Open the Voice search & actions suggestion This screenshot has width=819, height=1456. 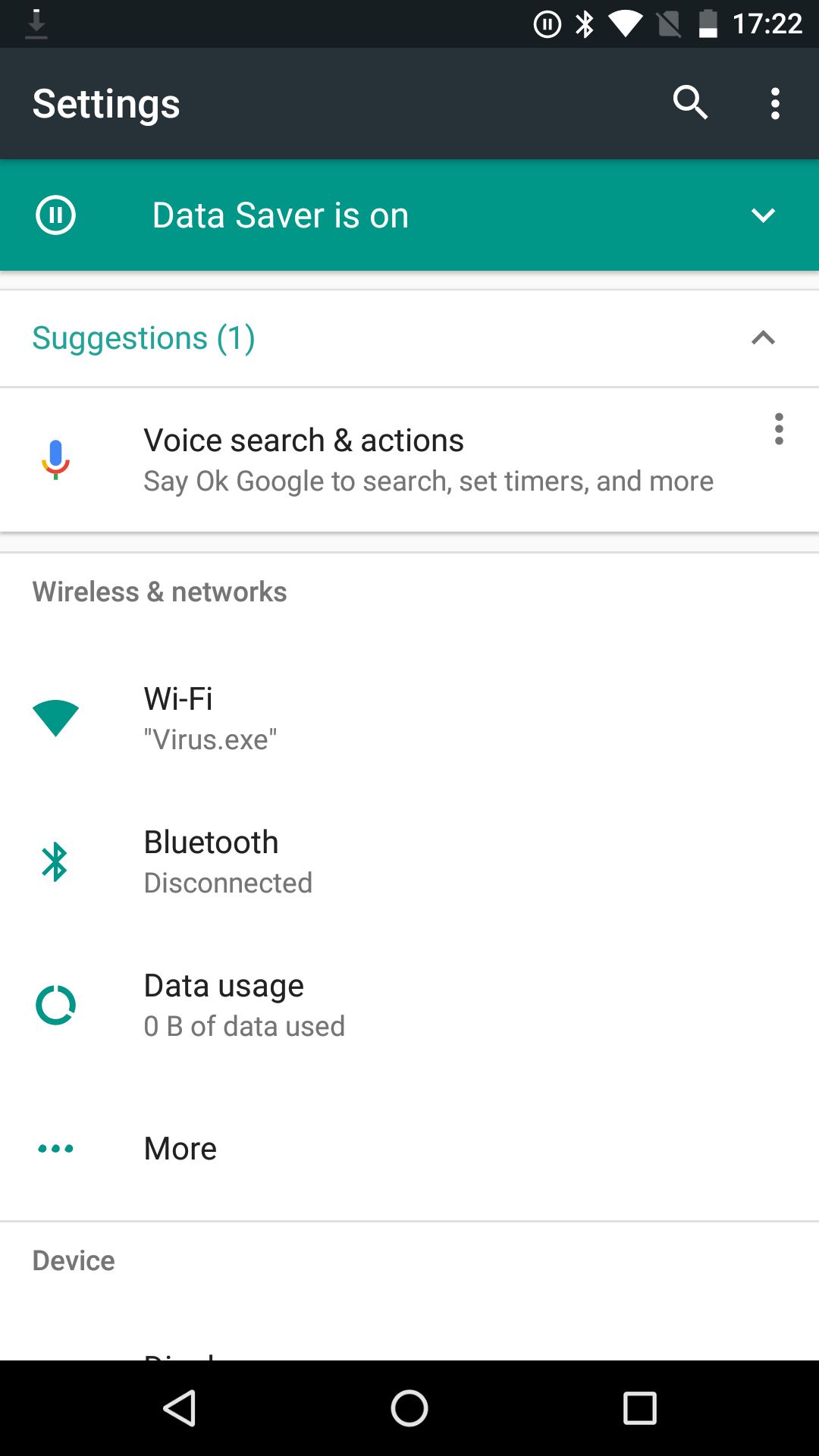379,459
